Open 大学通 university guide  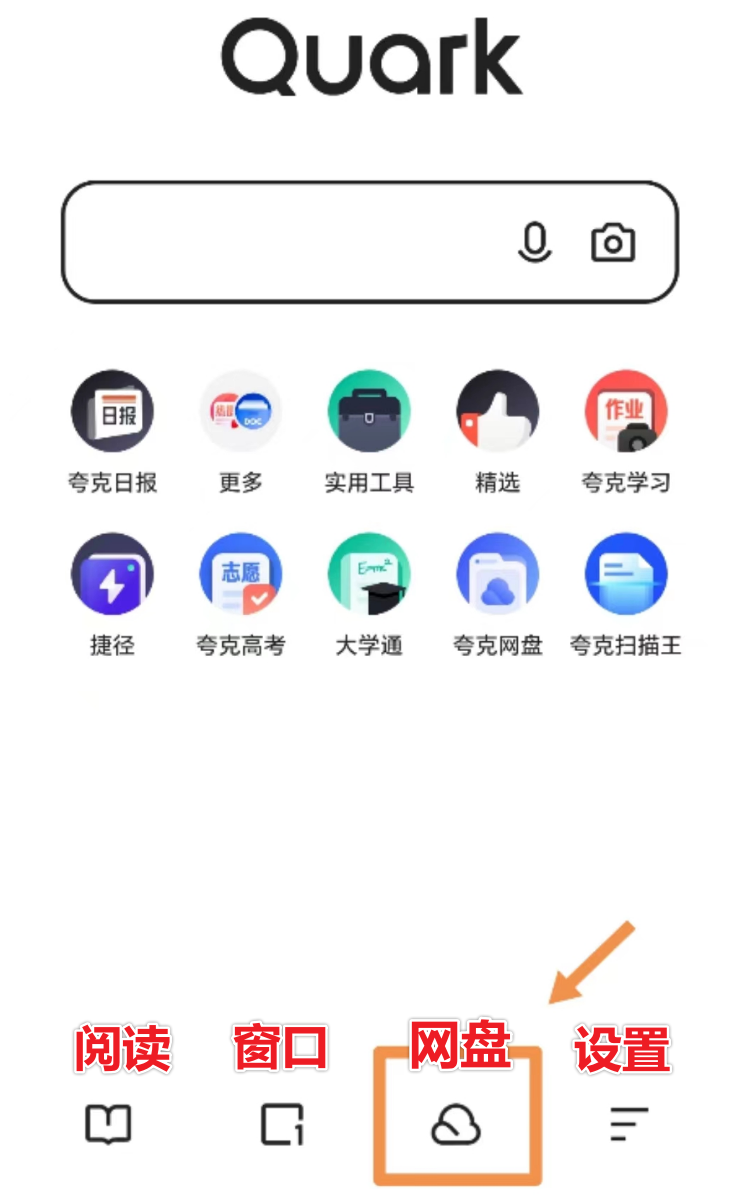[369, 572]
